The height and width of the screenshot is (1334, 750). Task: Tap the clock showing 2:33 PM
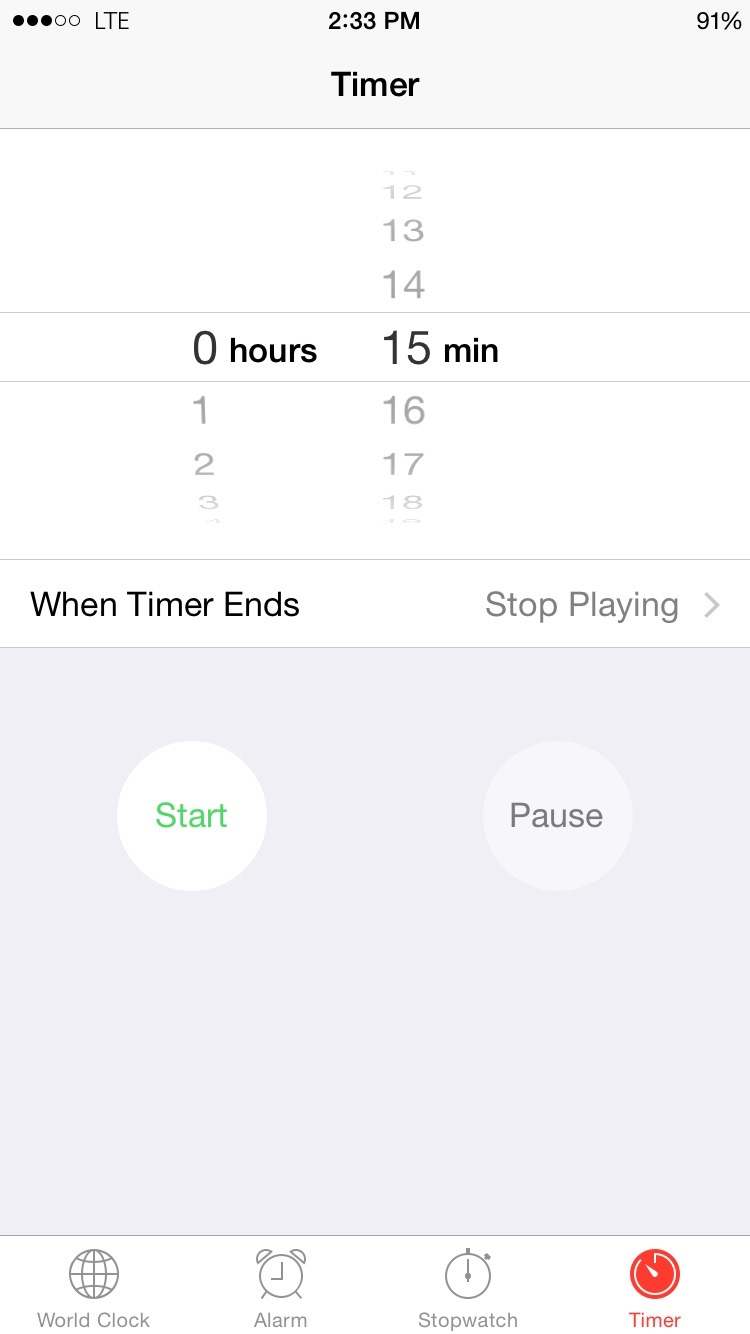[x=374, y=20]
